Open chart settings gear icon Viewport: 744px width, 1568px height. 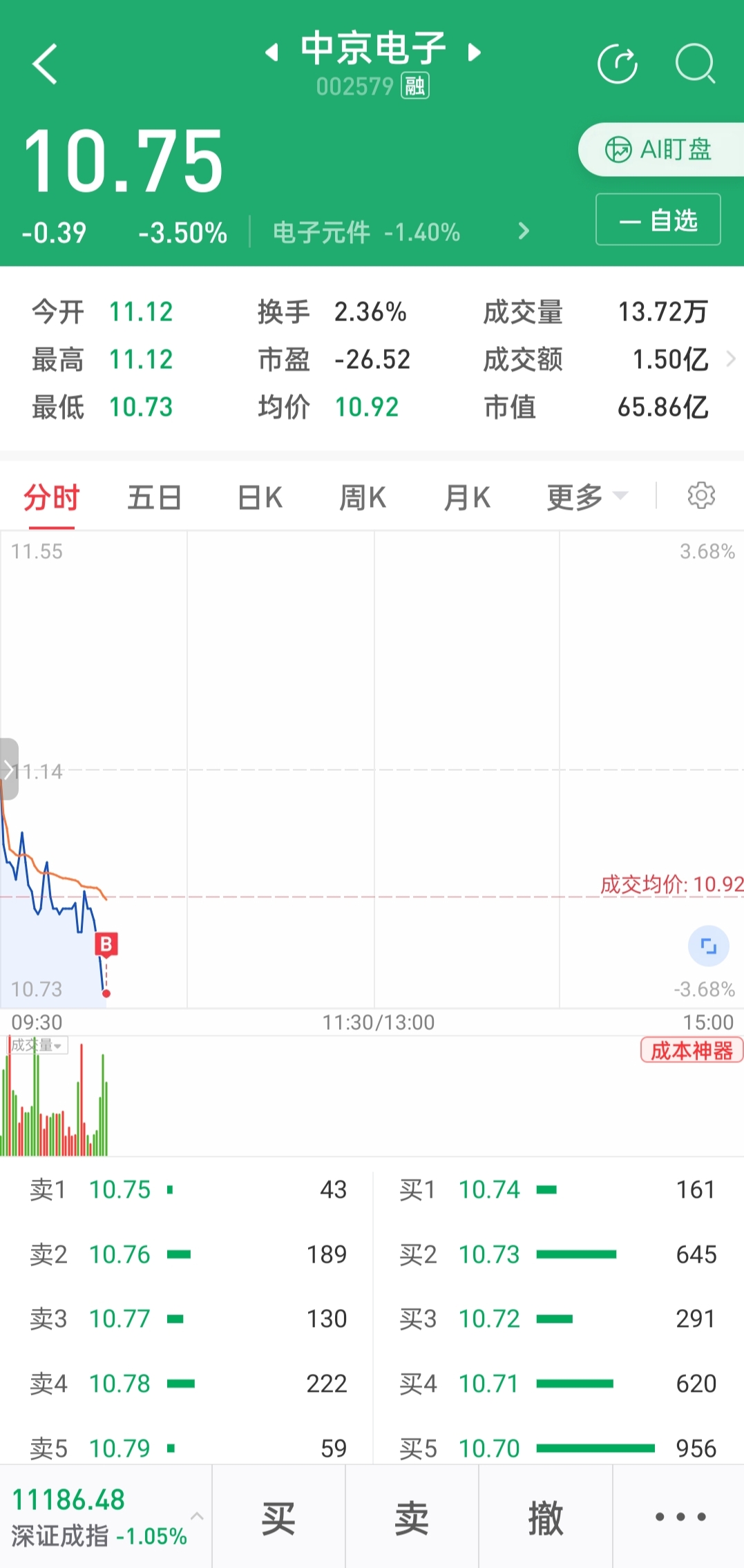point(701,495)
